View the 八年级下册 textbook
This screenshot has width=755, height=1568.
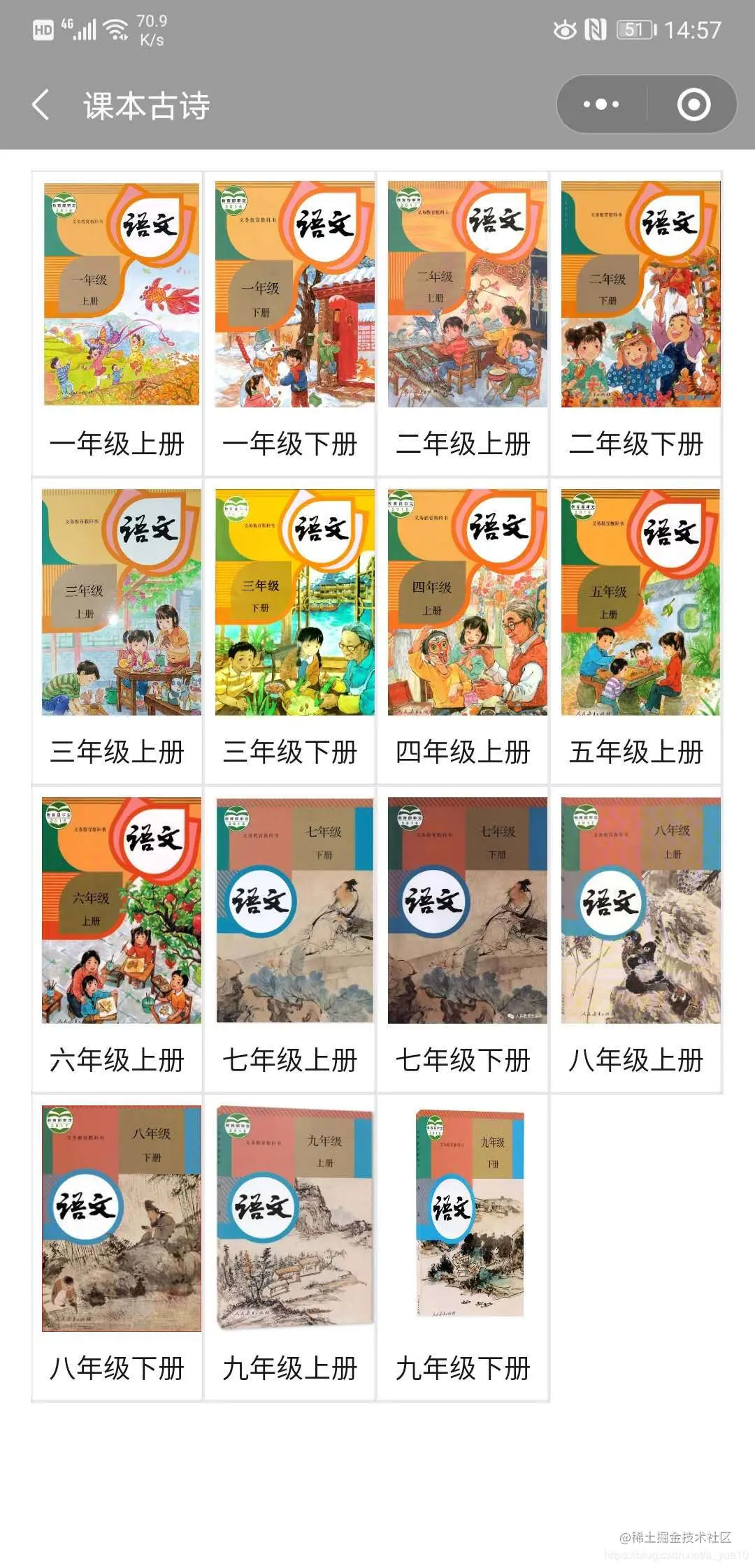click(x=117, y=1247)
